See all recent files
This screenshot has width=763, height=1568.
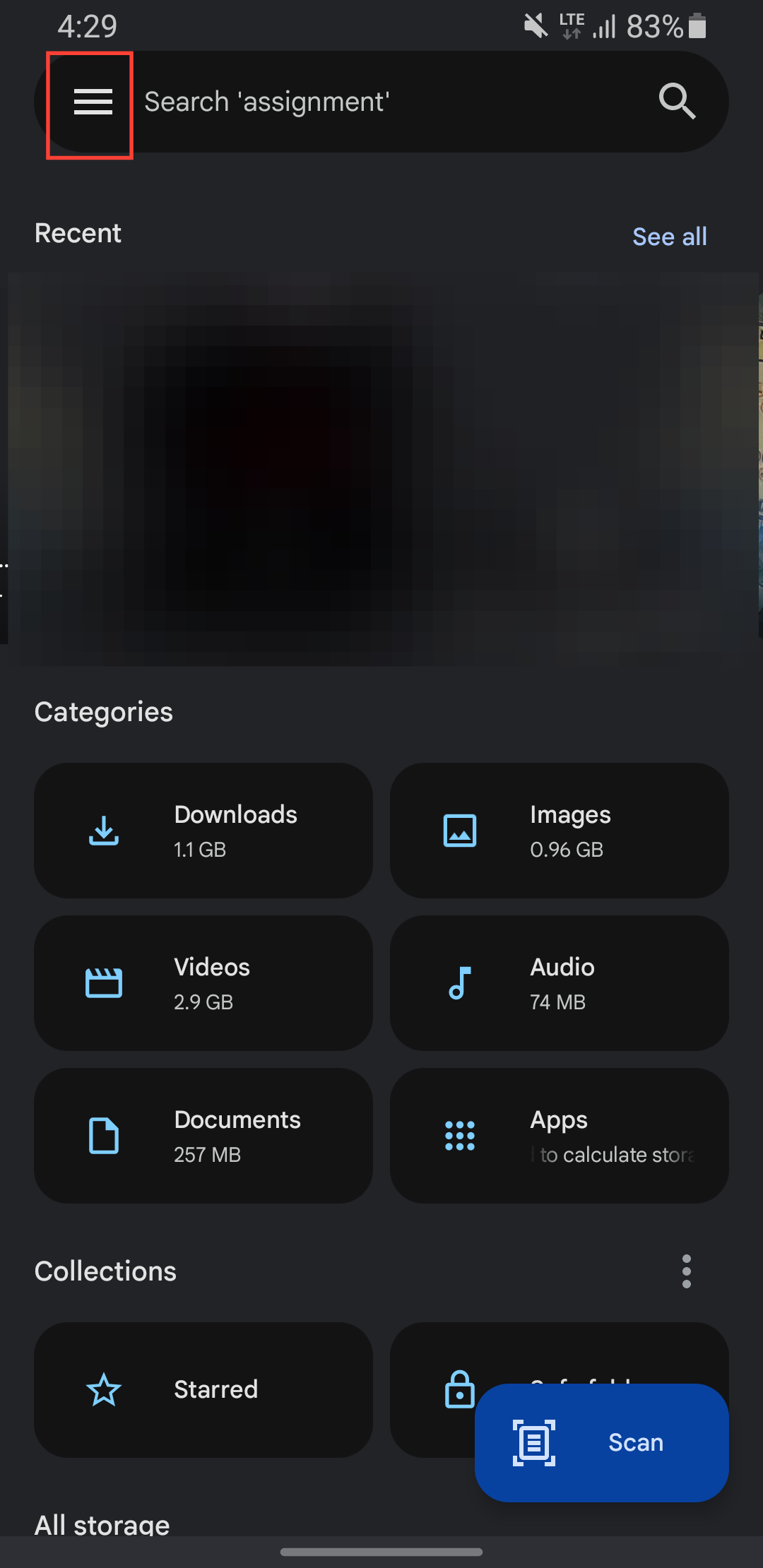[669, 237]
